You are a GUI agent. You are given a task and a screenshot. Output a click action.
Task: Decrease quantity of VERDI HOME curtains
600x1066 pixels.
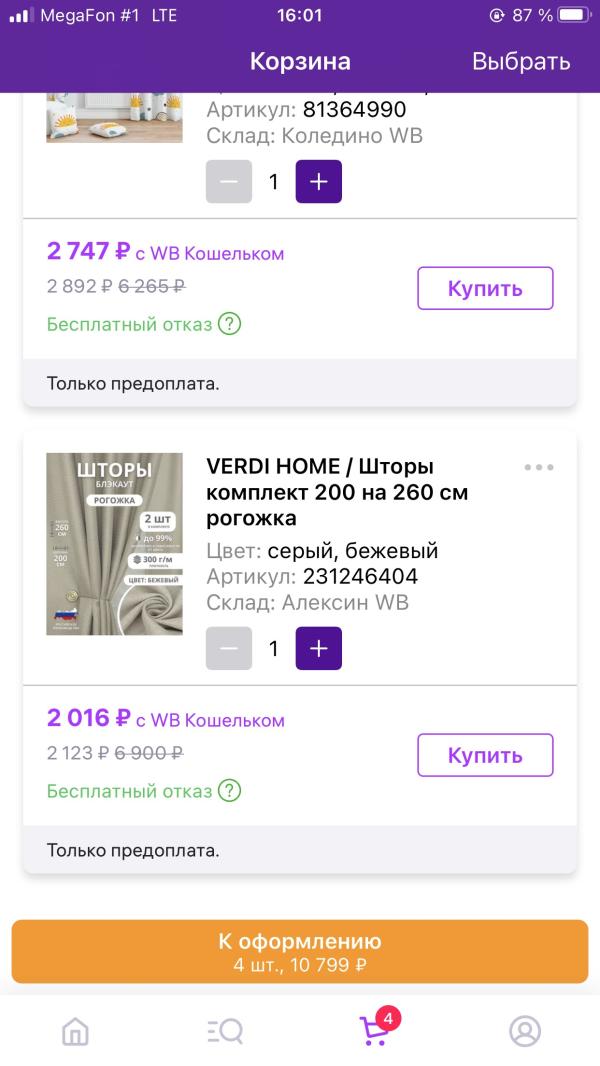pyautogui.click(x=229, y=649)
